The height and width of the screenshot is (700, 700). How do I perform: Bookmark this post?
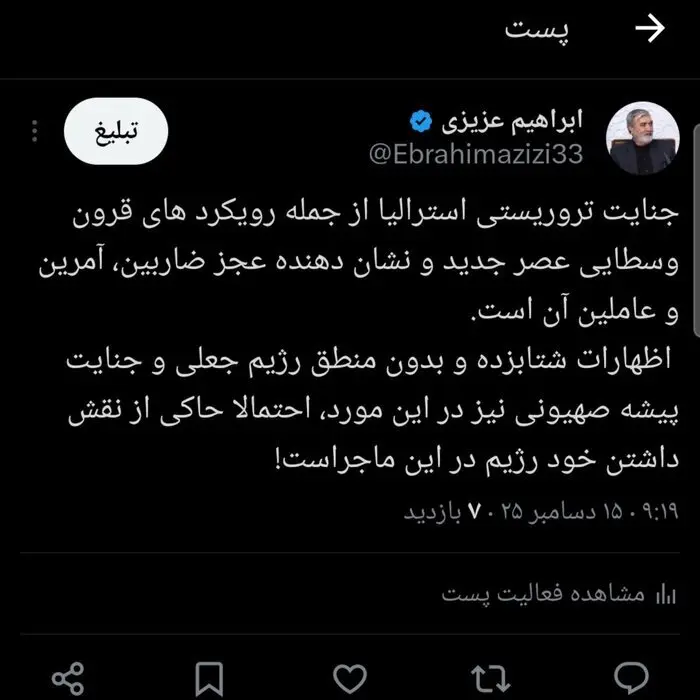(x=208, y=677)
